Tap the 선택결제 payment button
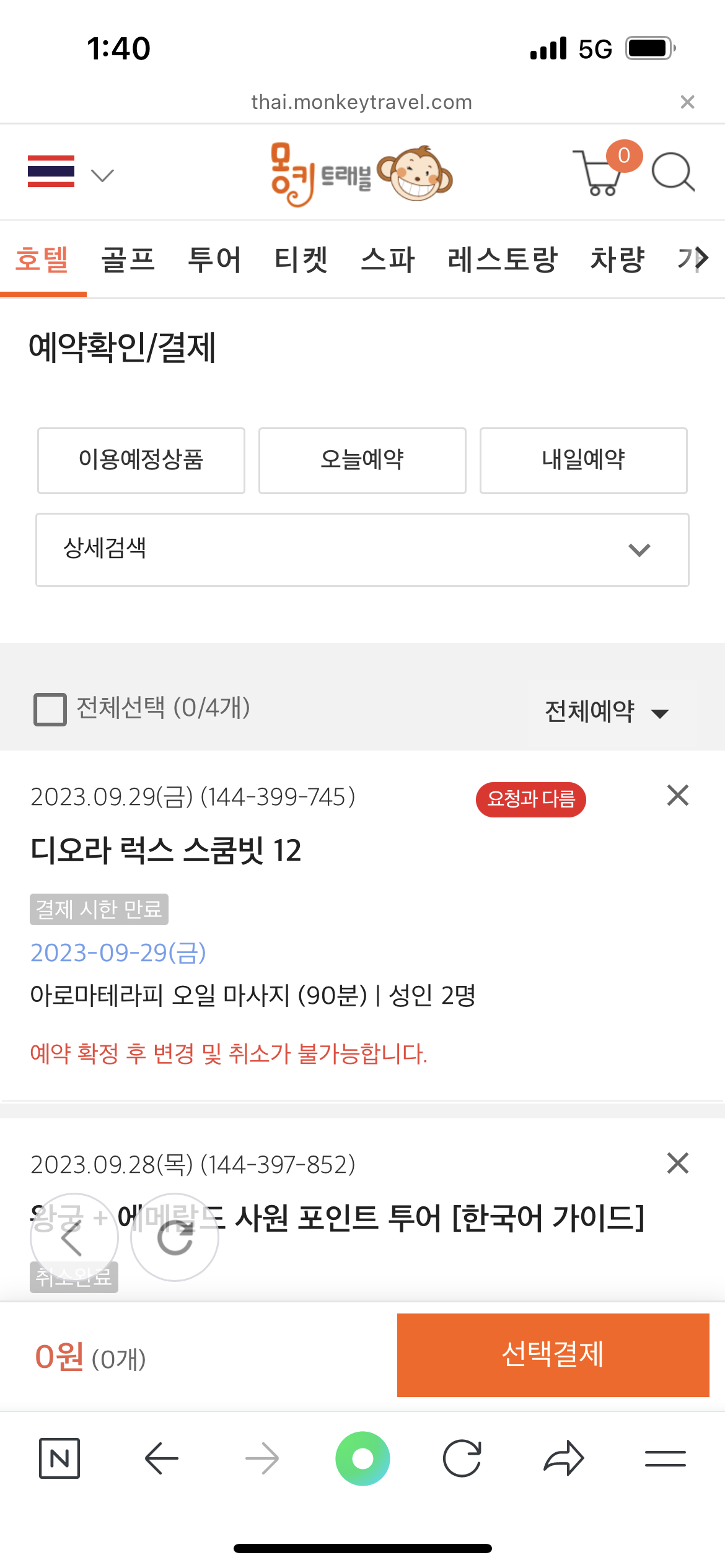The image size is (725, 1568). pos(553,1355)
